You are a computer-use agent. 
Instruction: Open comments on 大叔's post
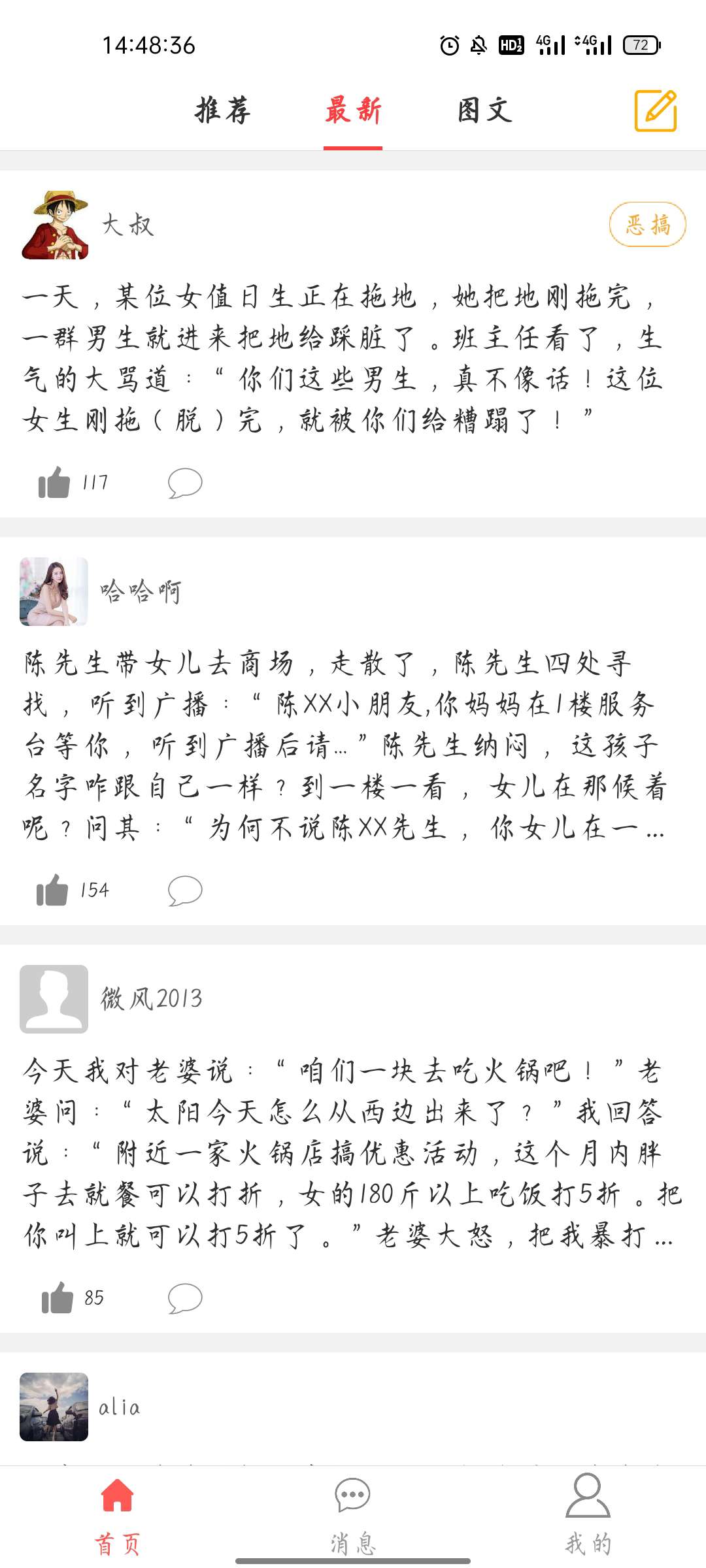click(185, 483)
